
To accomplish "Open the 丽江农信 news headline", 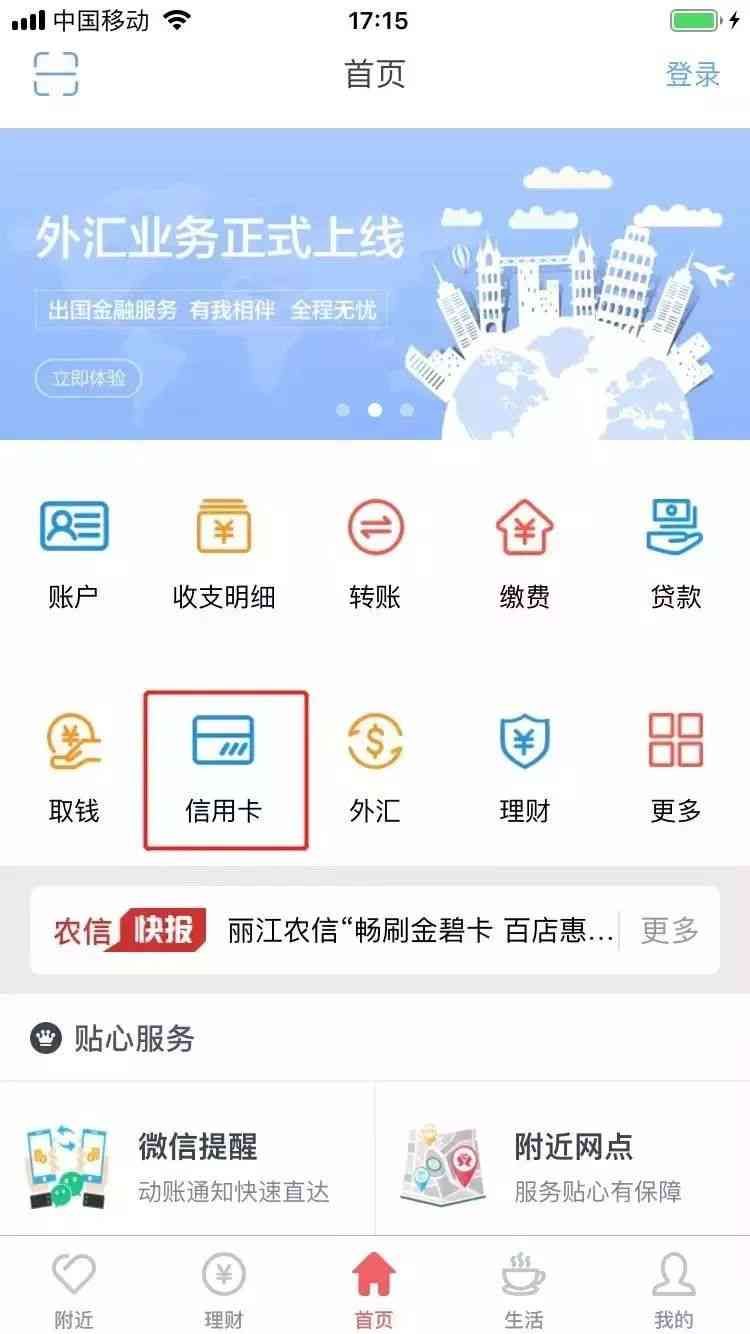I will [420, 930].
